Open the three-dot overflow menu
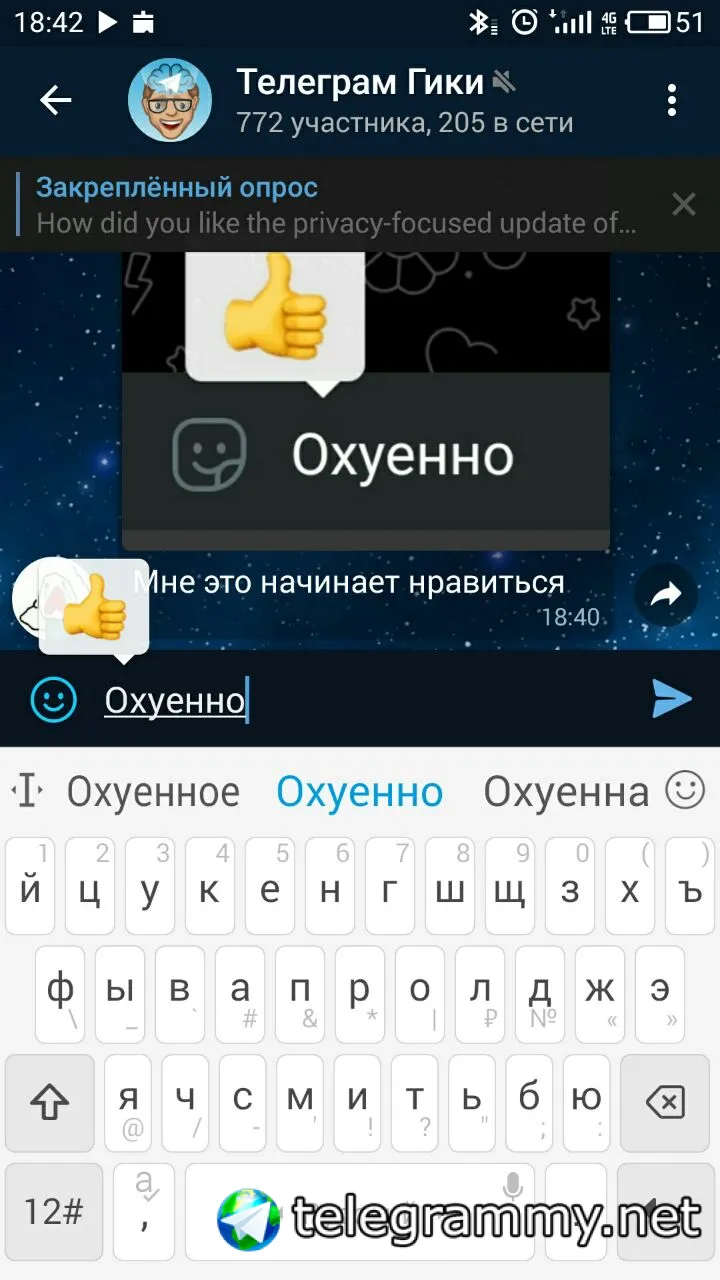The image size is (720, 1280). click(672, 100)
